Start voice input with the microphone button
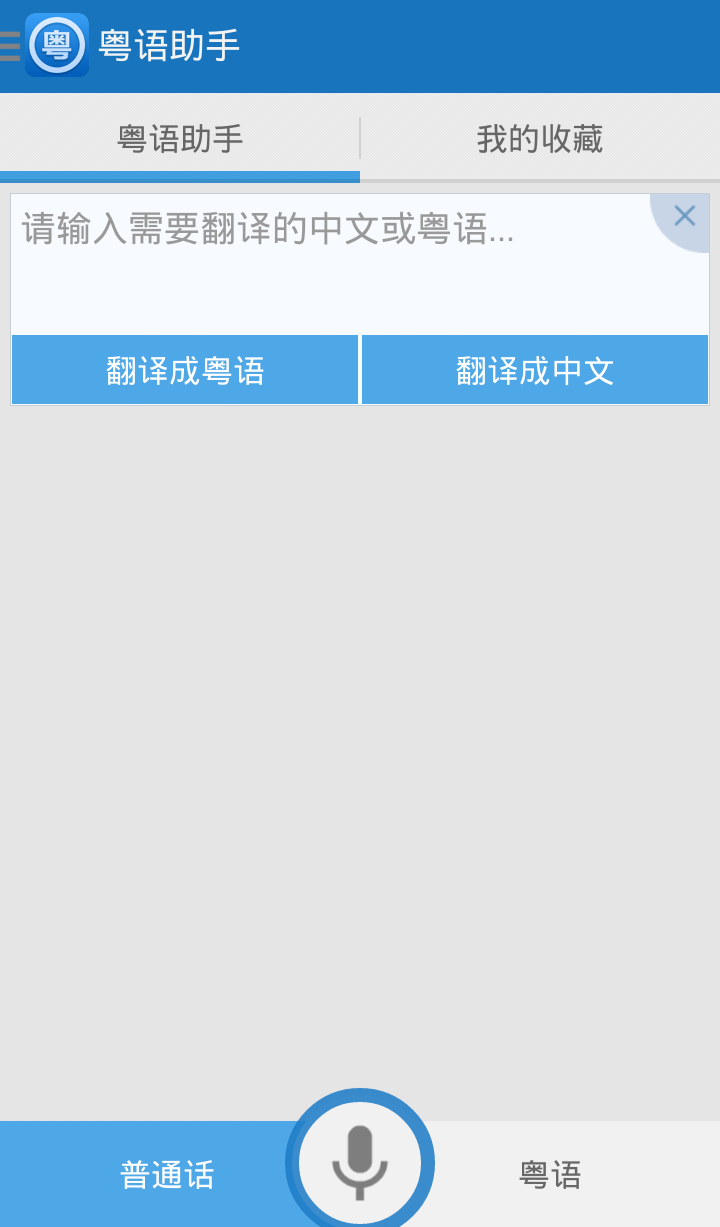 [x=360, y=1162]
